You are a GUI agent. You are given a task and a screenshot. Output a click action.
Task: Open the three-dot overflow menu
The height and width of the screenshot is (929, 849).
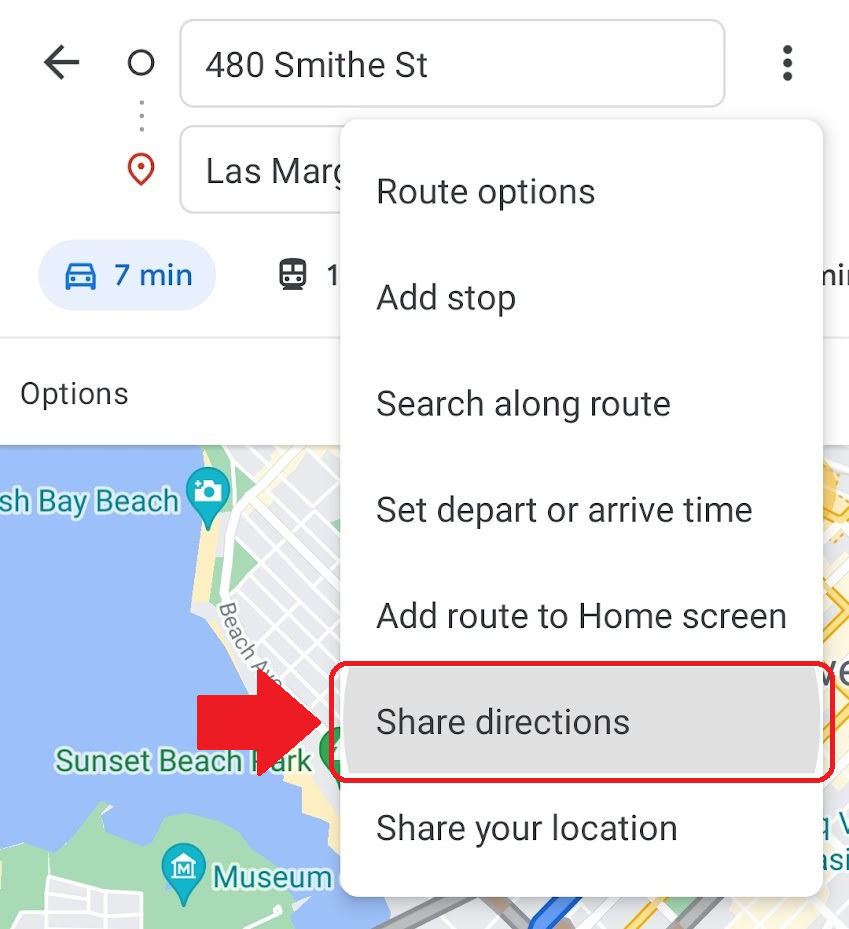tap(787, 63)
